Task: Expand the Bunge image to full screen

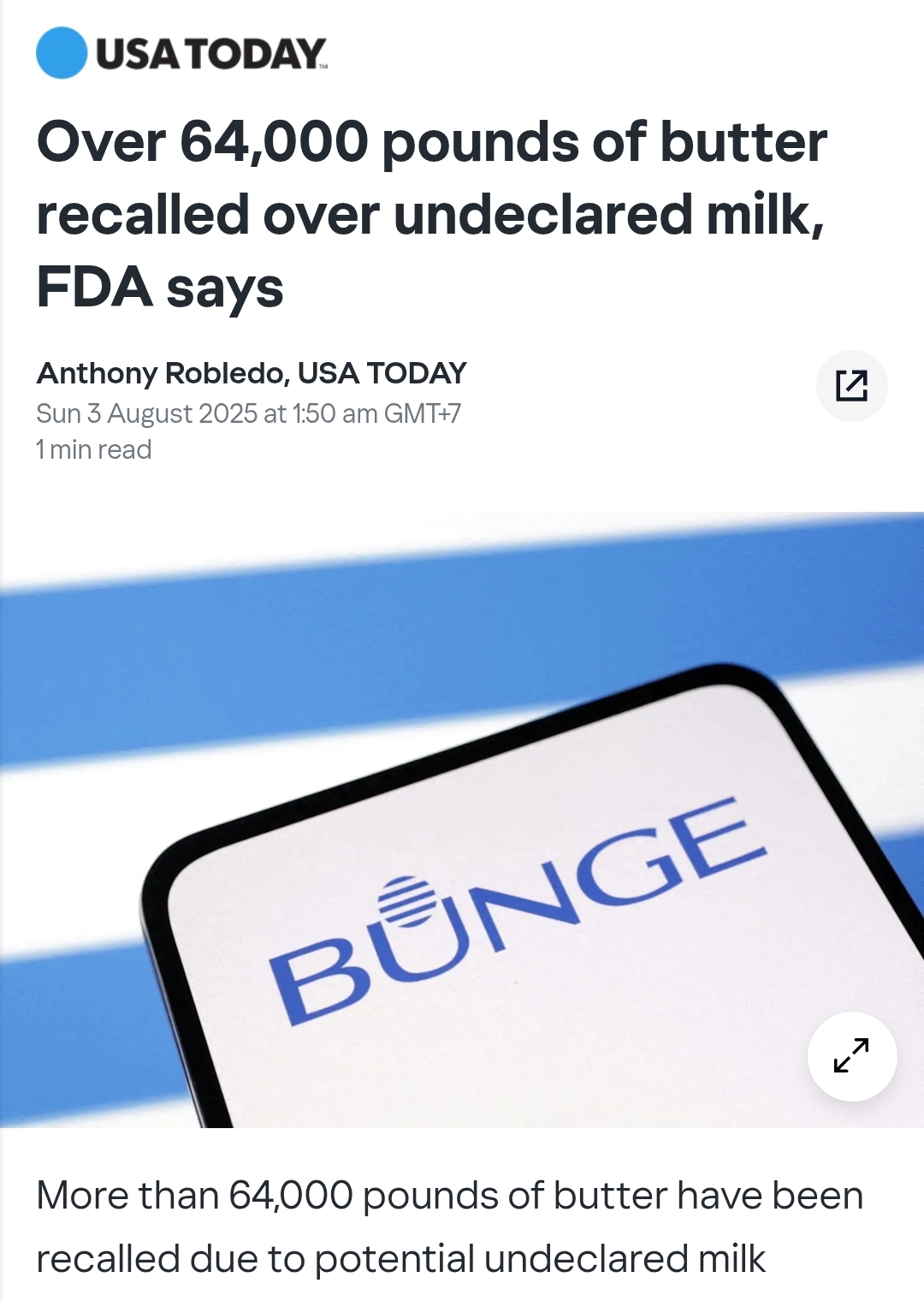Action: point(851,1055)
